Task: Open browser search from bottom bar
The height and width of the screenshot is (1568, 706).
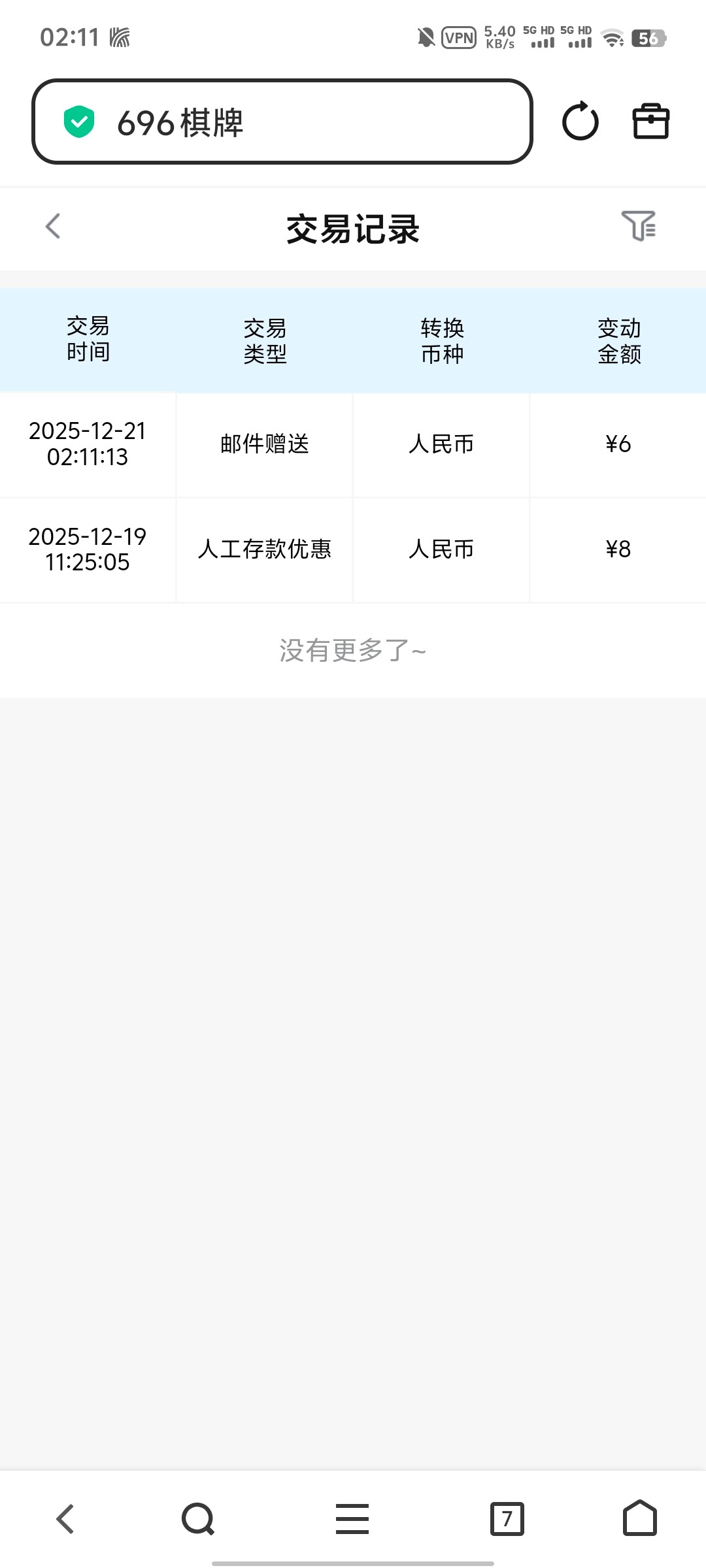Action: 198,1519
